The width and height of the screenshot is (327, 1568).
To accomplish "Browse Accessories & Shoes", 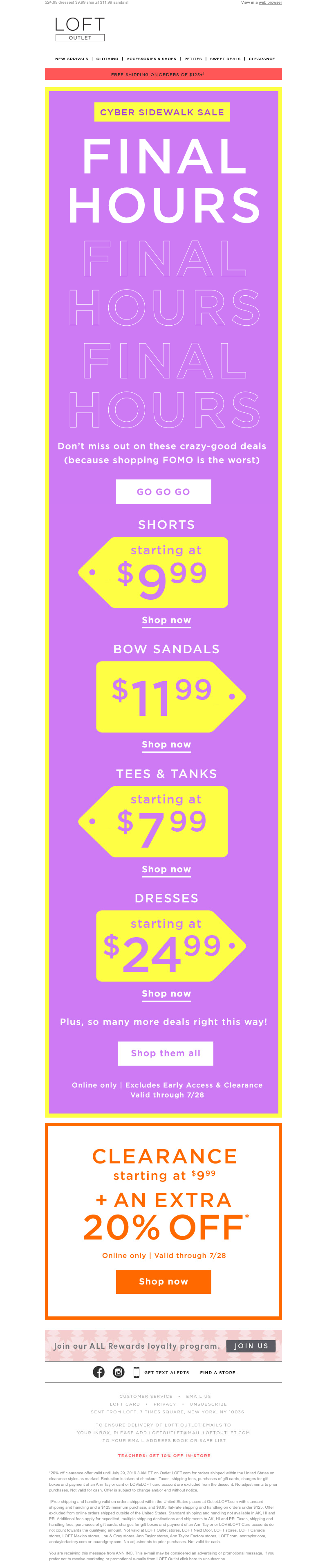I will click(x=151, y=59).
